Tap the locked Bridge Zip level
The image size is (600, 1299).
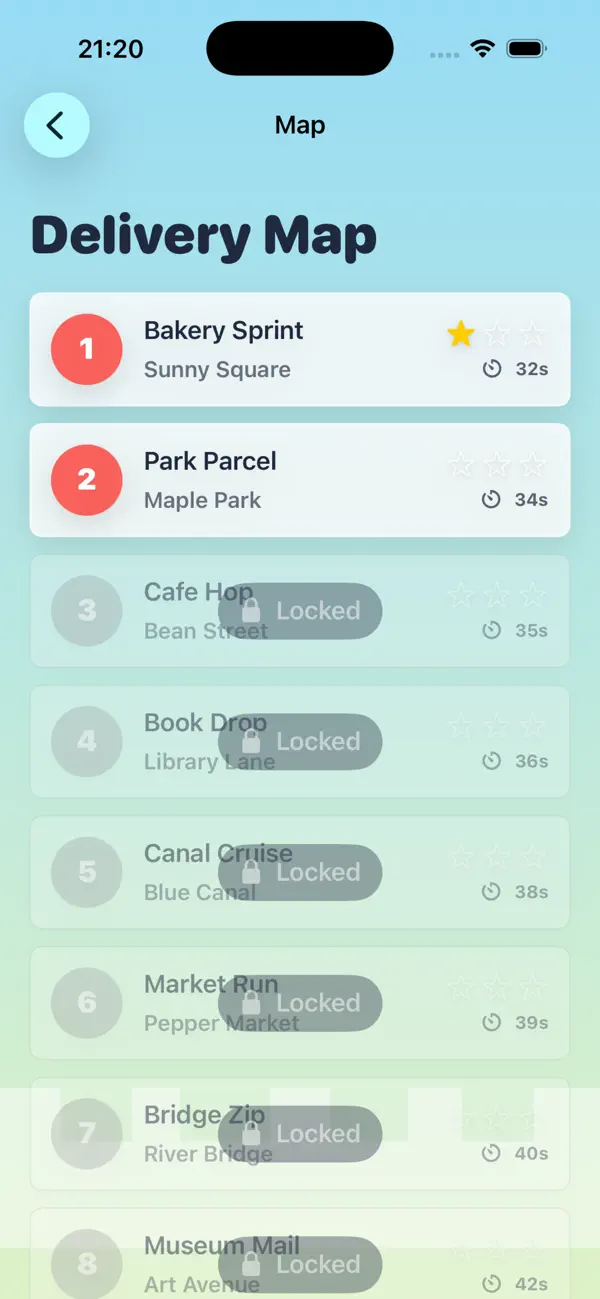pos(300,1134)
